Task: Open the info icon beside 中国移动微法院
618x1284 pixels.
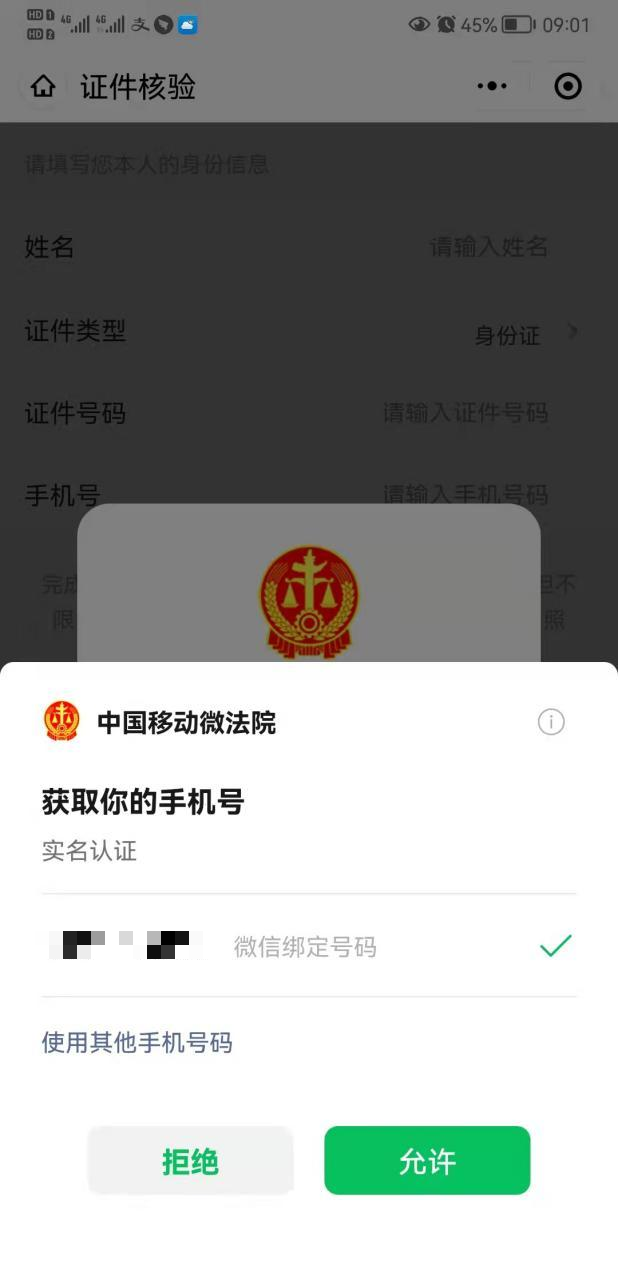Action: coord(551,722)
